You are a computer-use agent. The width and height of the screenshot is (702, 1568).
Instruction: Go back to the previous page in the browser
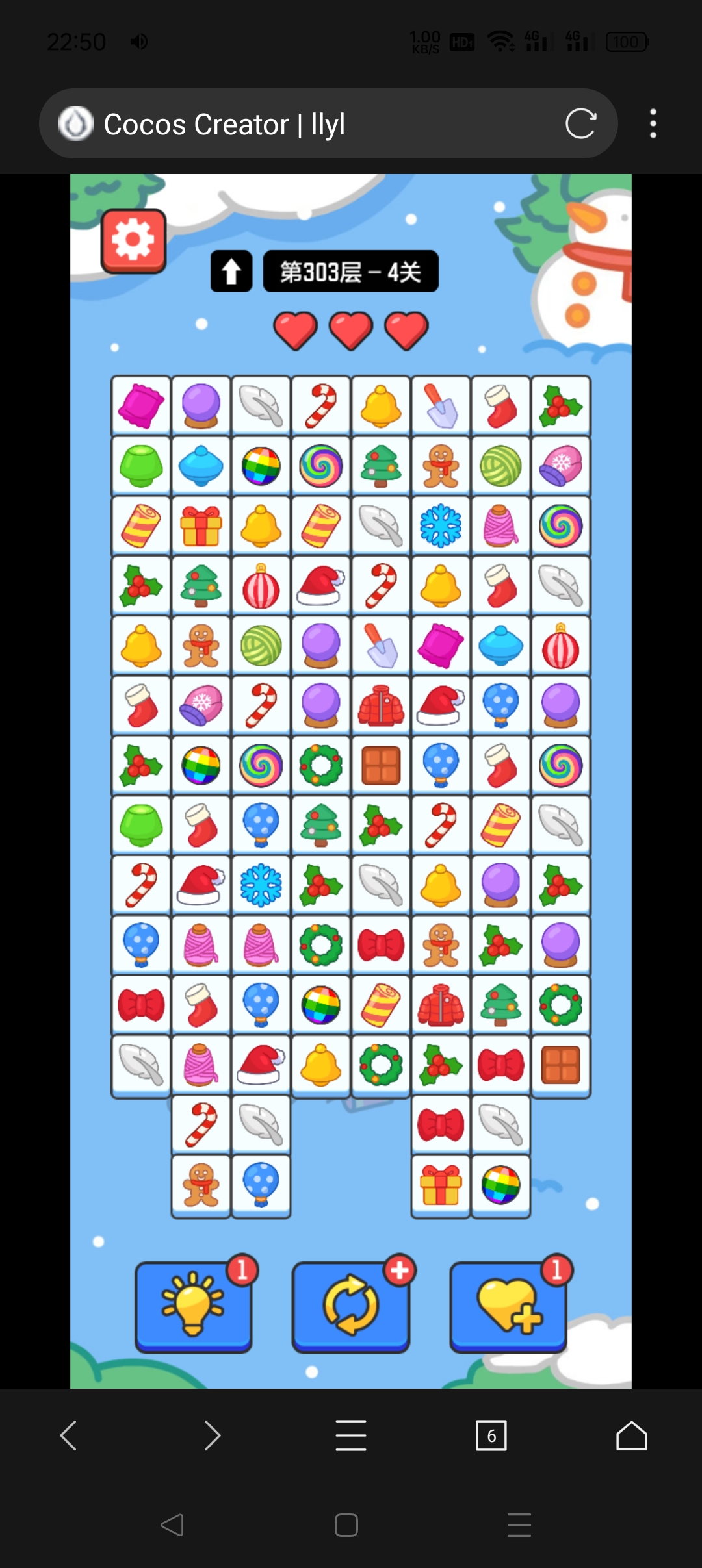(x=69, y=1435)
